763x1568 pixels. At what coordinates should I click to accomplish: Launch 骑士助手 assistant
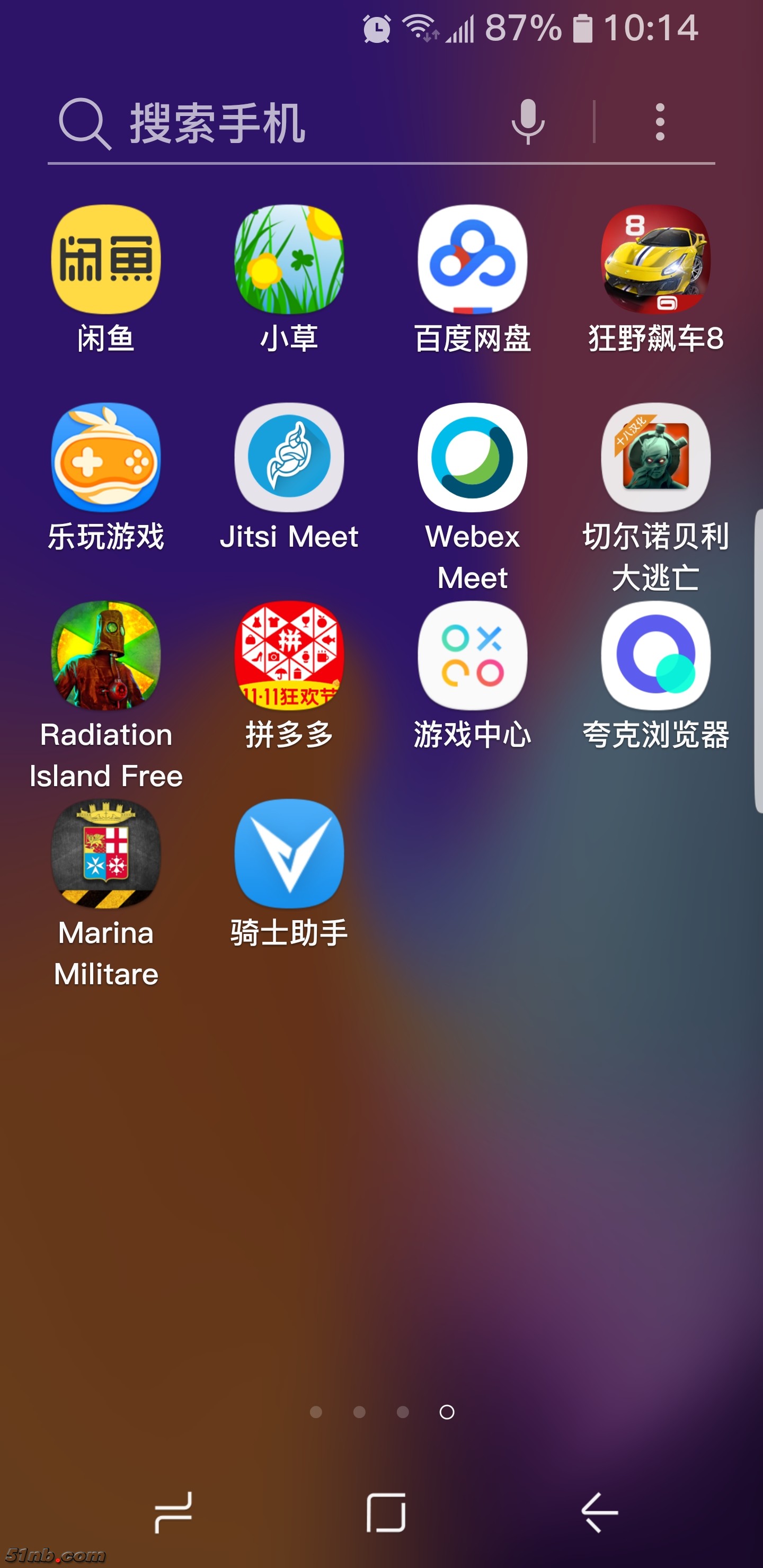pyautogui.click(x=289, y=855)
